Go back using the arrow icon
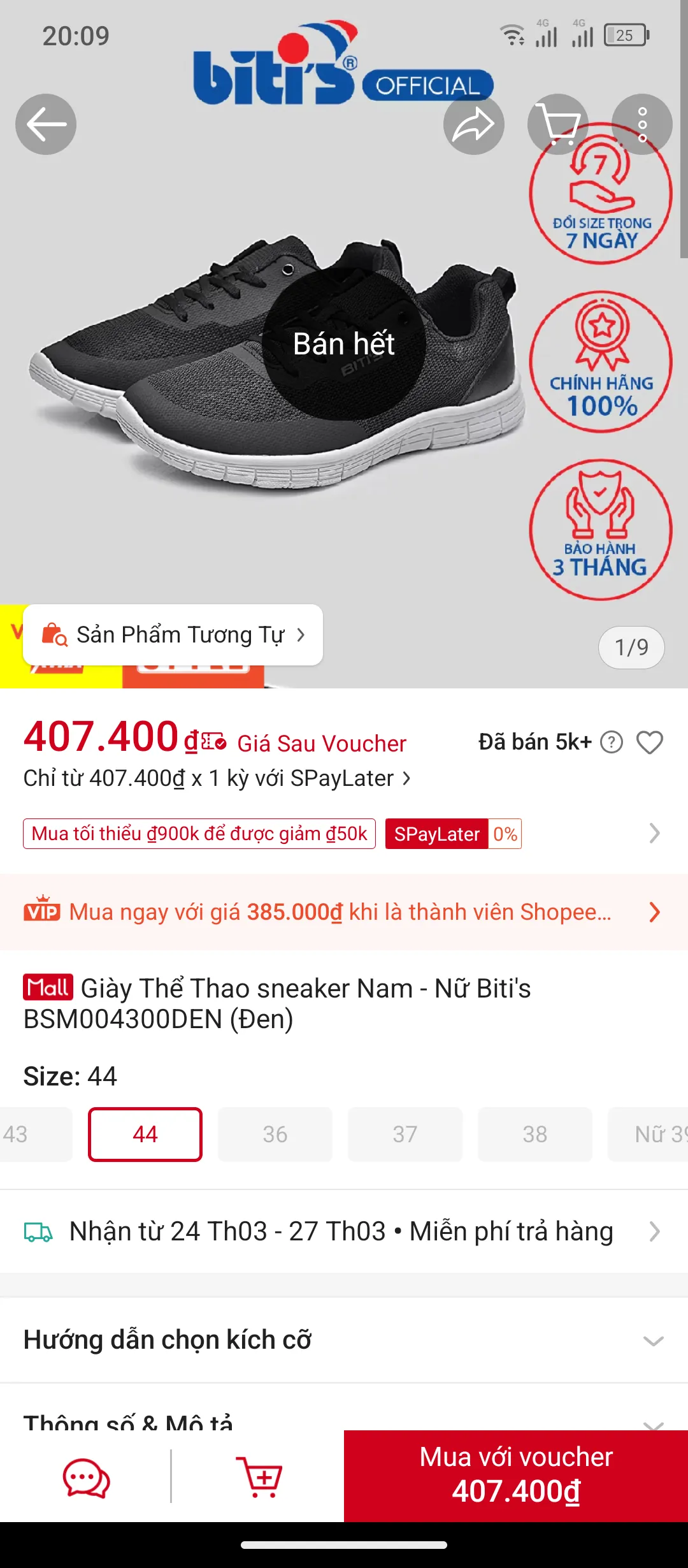The width and height of the screenshot is (688, 1568). (46, 124)
